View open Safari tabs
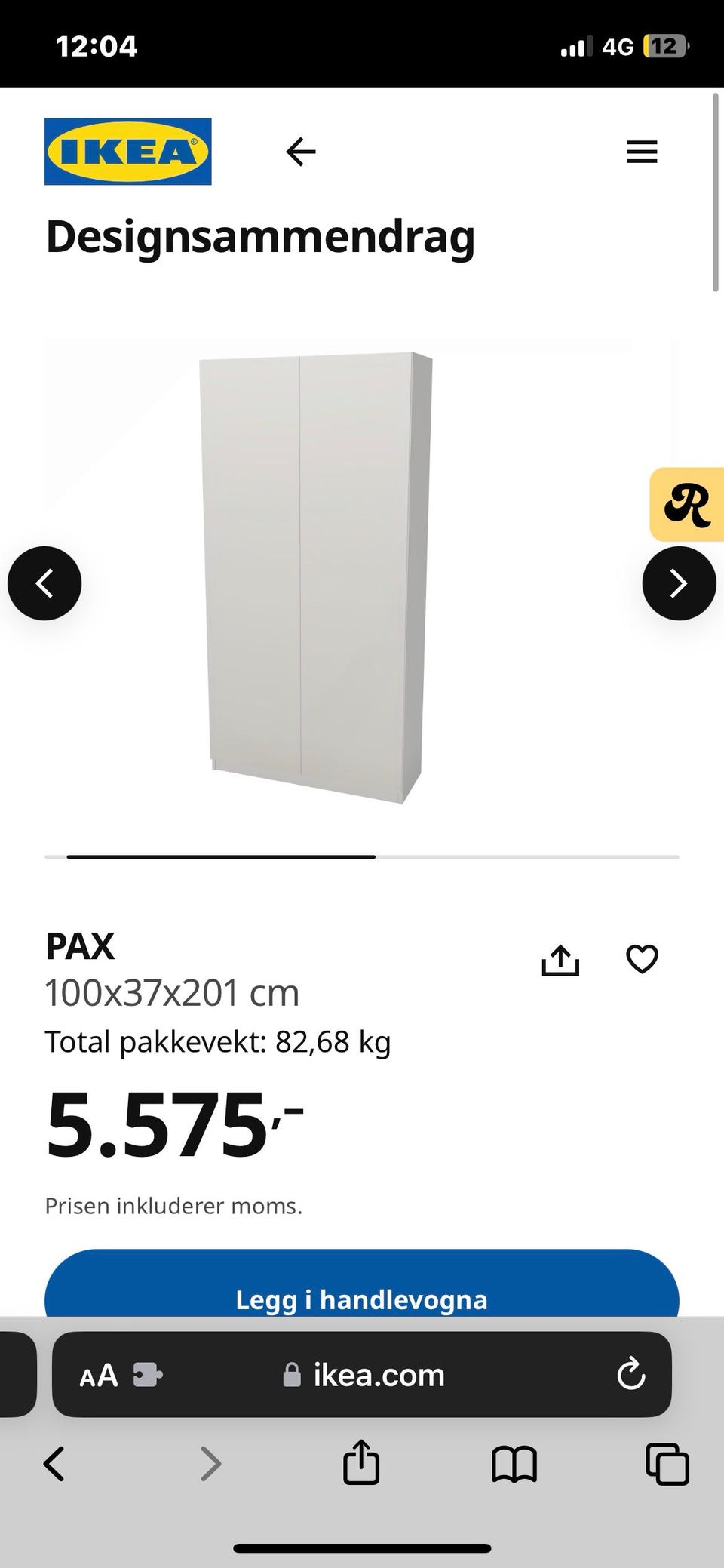This screenshot has width=724, height=1568. point(667,1464)
